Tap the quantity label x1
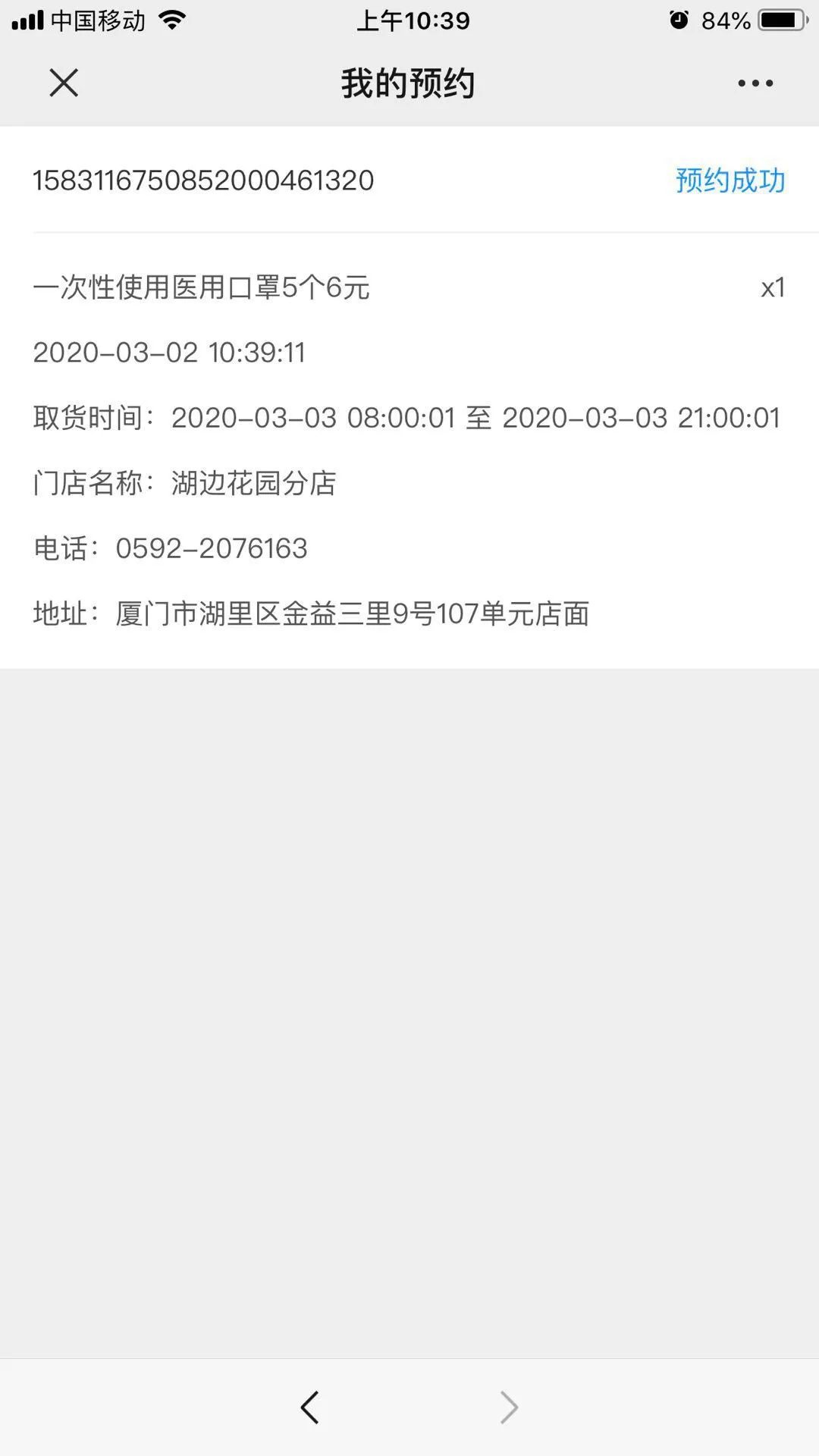 [771, 287]
